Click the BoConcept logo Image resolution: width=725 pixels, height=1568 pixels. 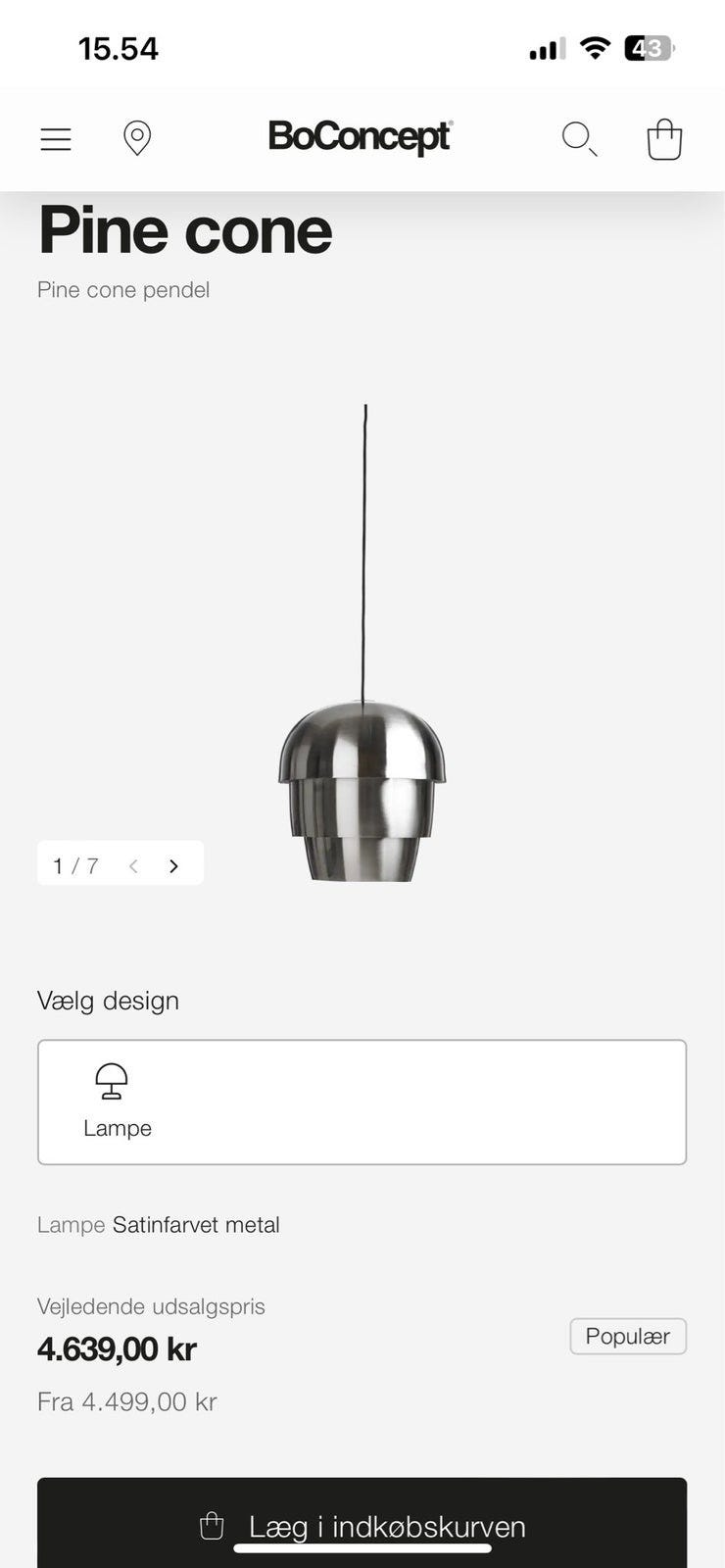point(359,137)
